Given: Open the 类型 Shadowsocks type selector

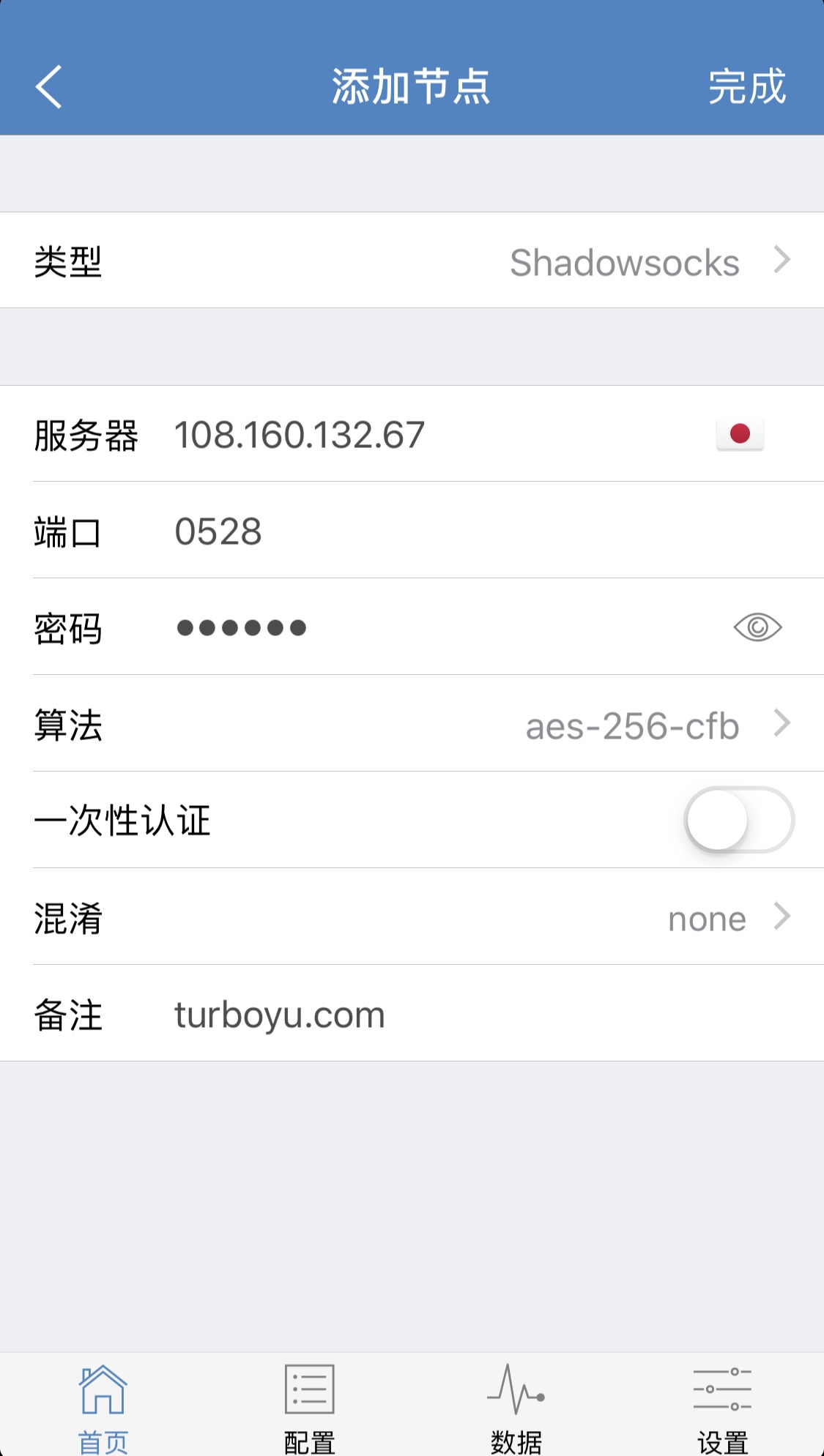Looking at the screenshot, I should (412, 261).
